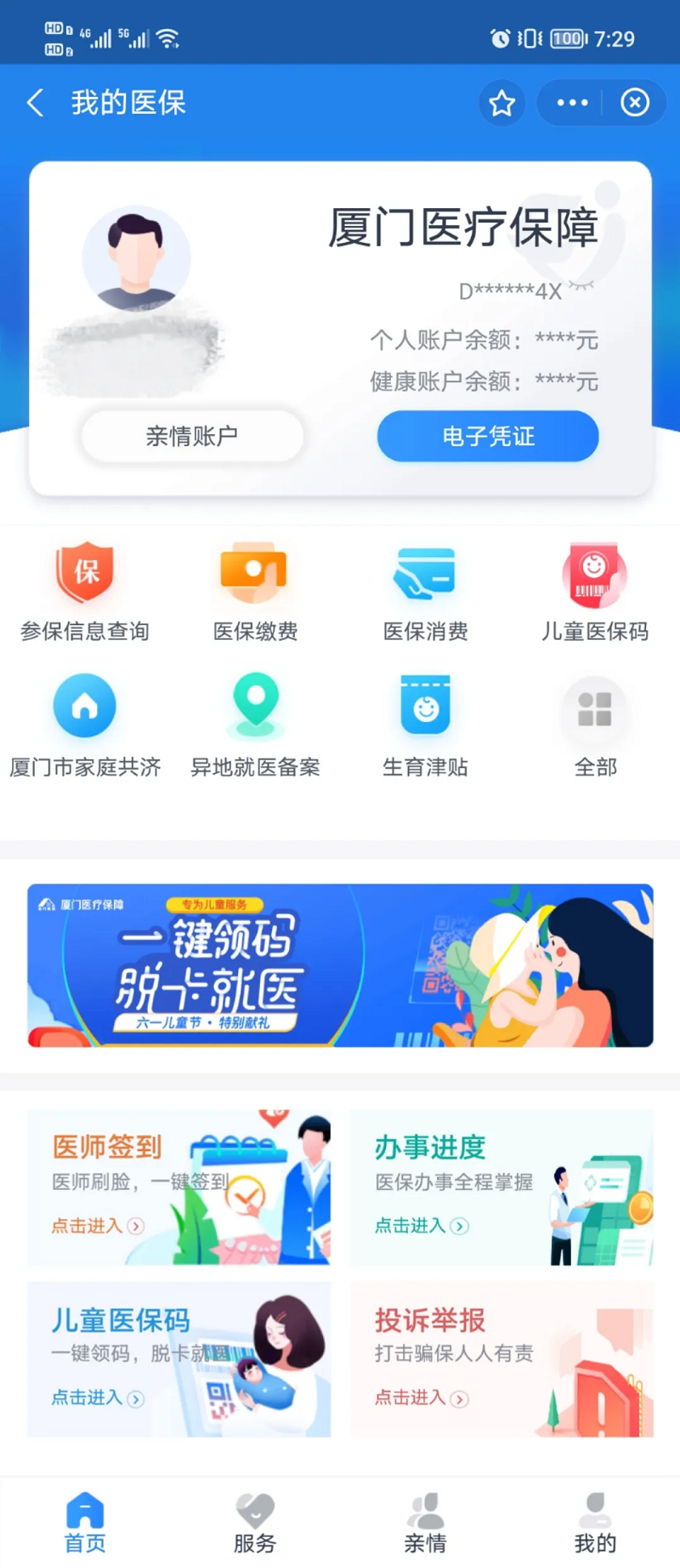Open the three-dot more menu

click(572, 103)
